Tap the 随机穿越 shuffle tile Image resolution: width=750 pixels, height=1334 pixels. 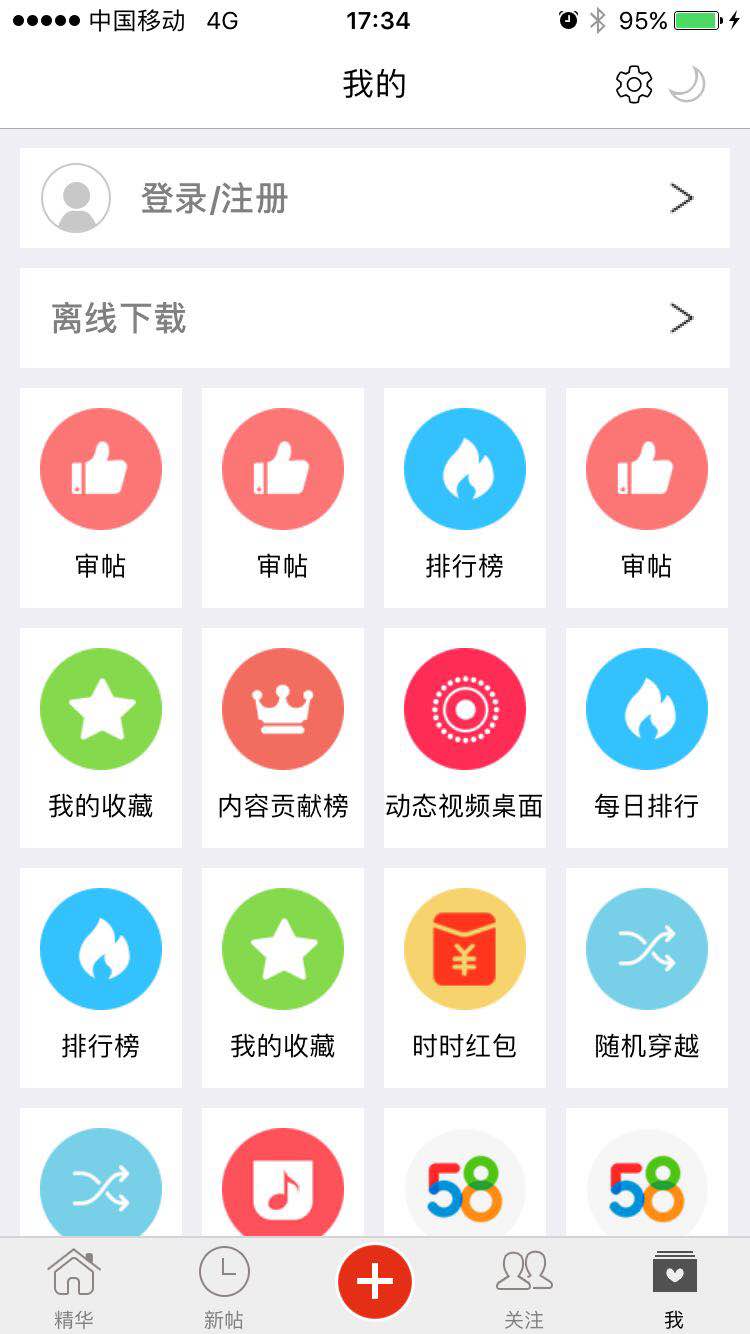(x=647, y=978)
